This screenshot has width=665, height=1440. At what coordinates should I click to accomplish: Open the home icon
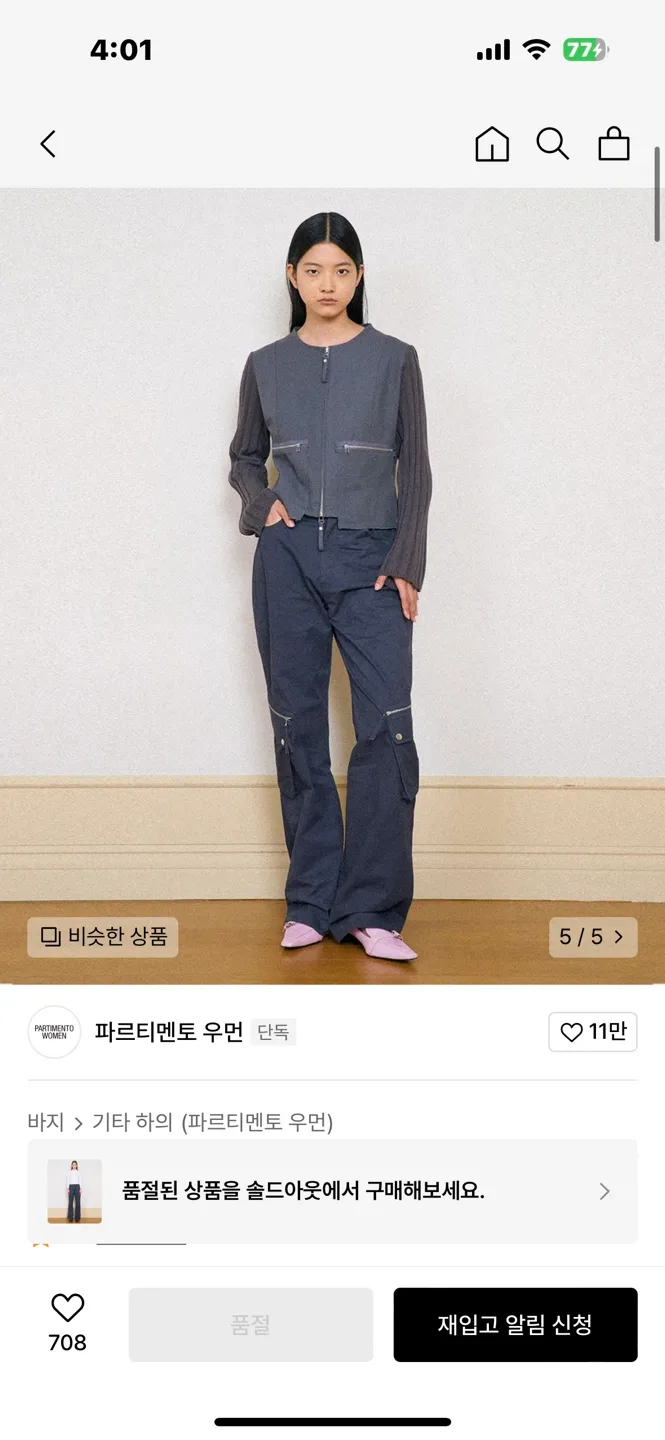[x=491, y=144]
